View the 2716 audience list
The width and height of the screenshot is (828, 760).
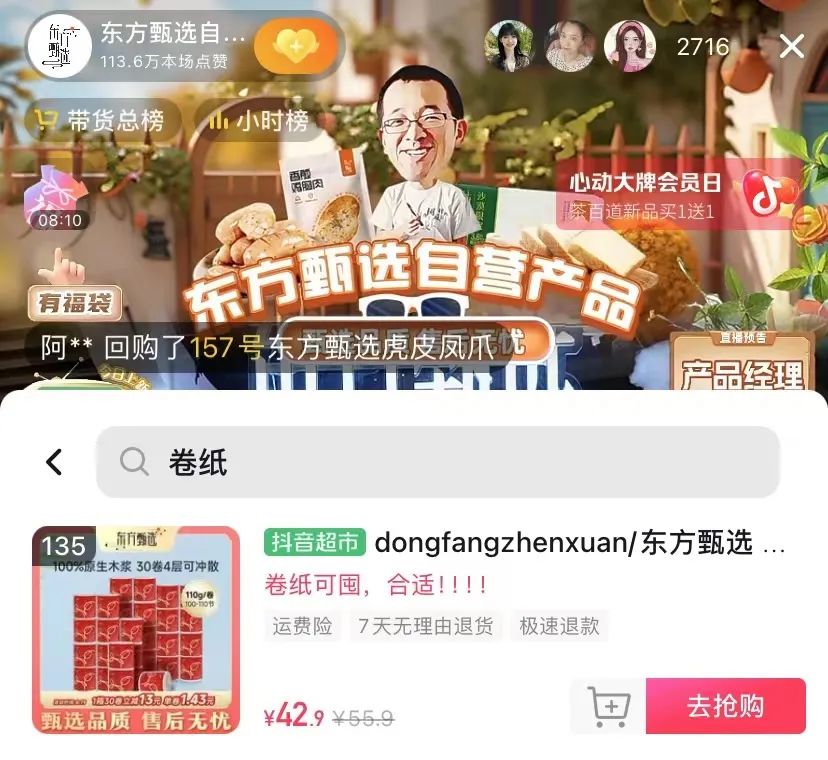pos(703,46)
